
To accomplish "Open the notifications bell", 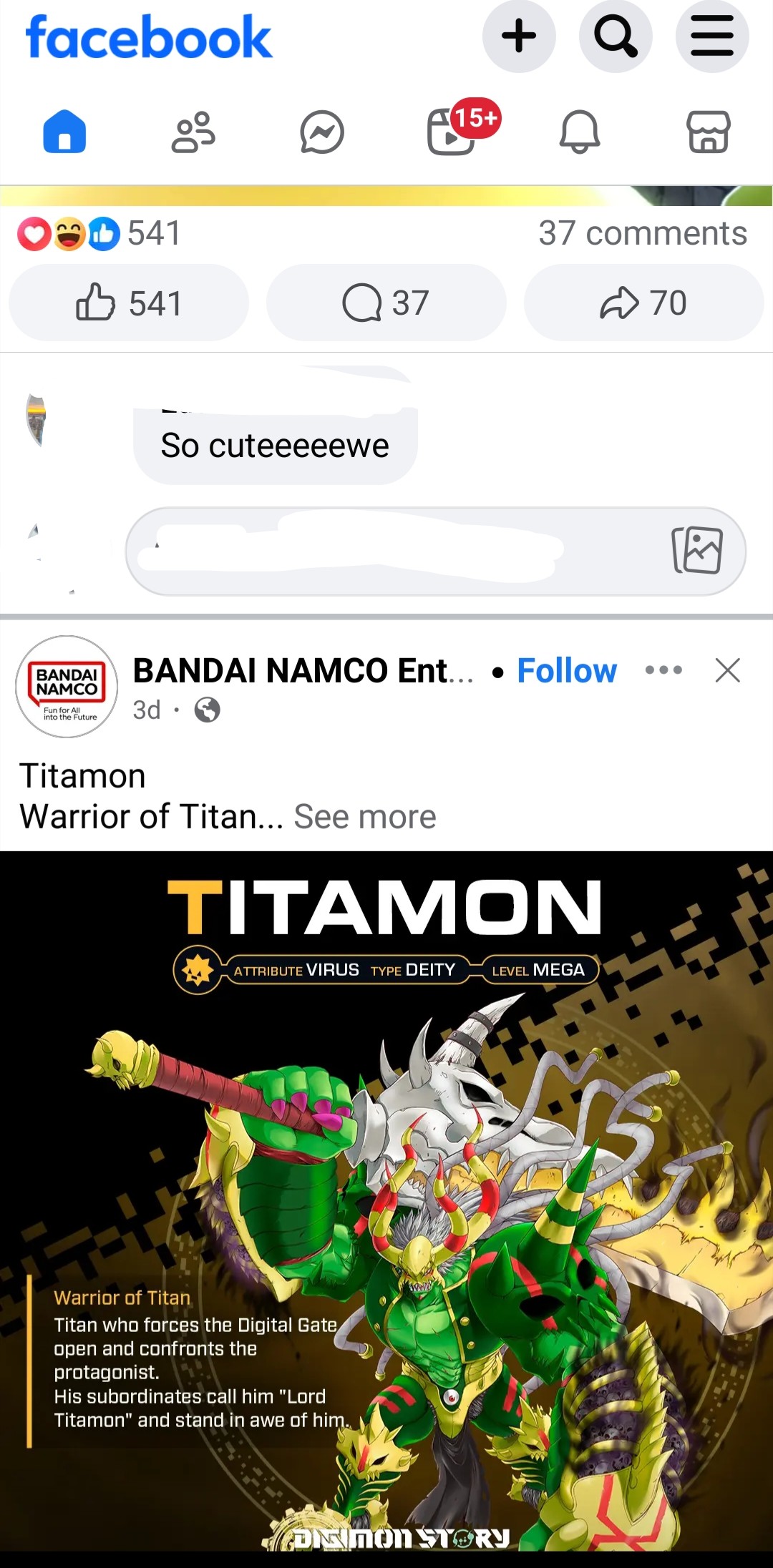I will pyautogui.click(x=580, y=132).
